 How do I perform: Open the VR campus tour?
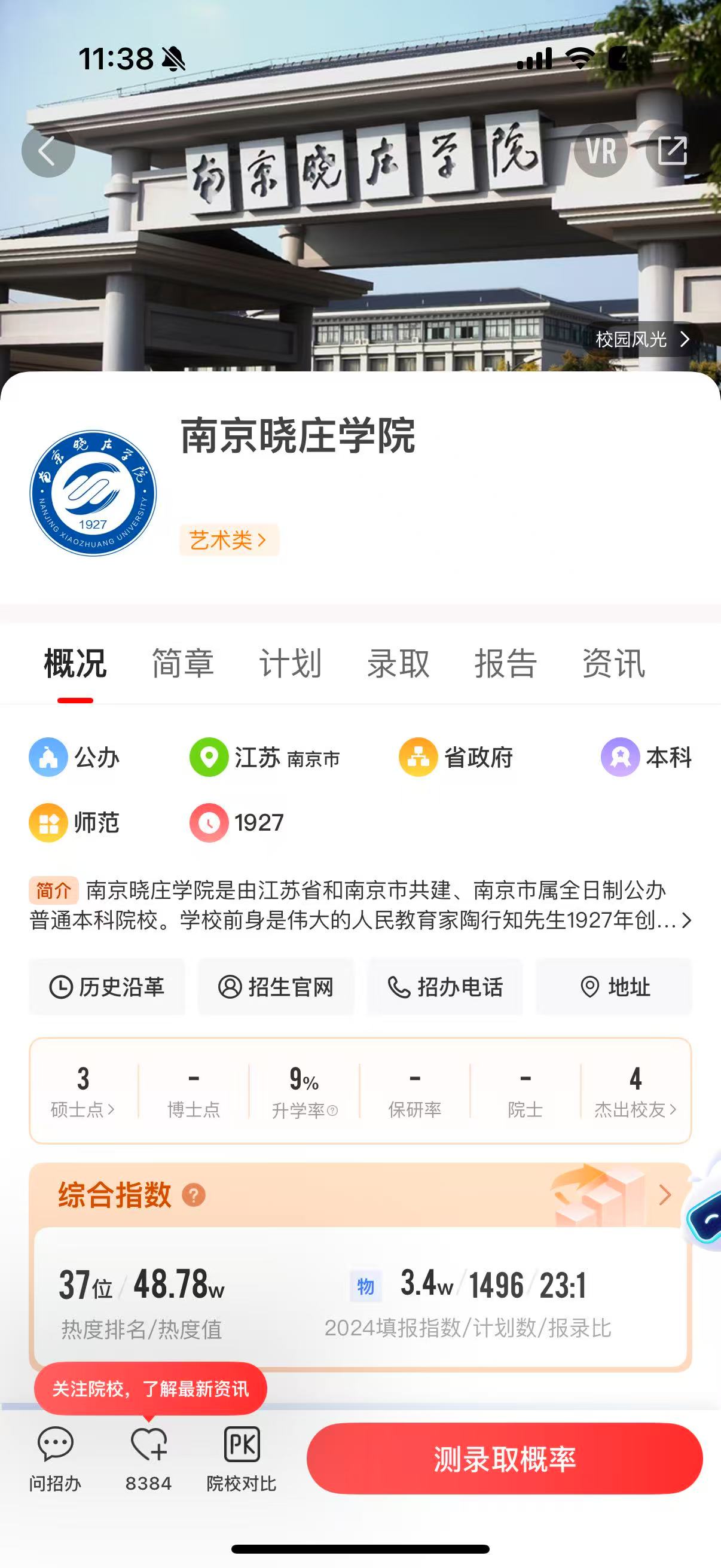pyautogui.click(x=600, y=151)
